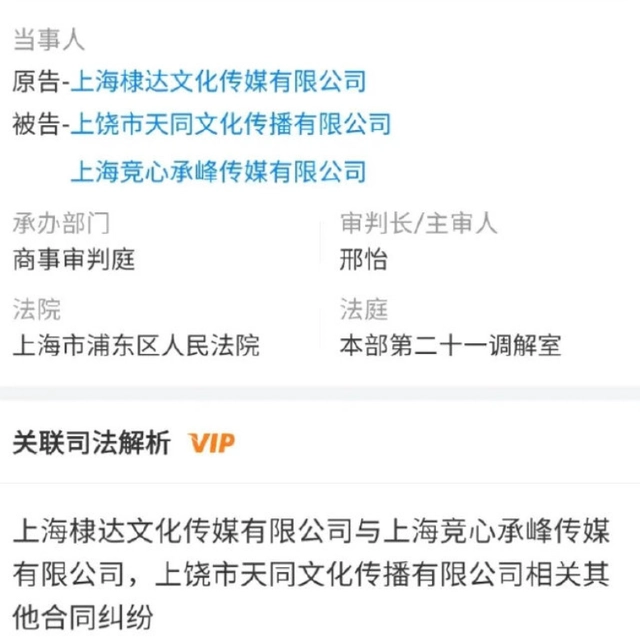The height and width of the screenshot is (637, 640).
Task: Open defendant 上饶市天同文化传播有限公司 link
Action: [x=230, y=125]
